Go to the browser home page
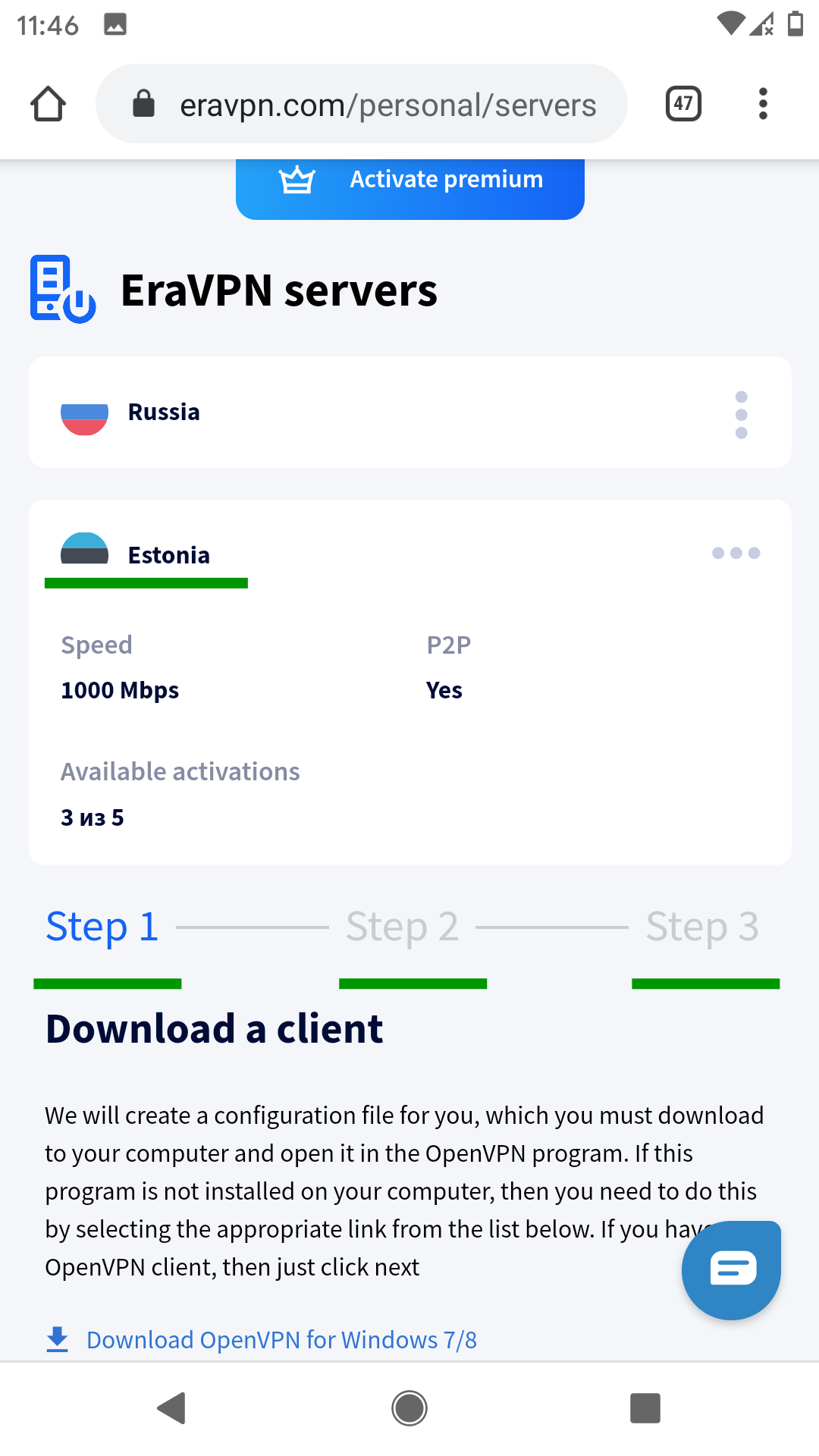Image resolution: width=819 pixels, height=1456 pixels. tap(48, 104)
